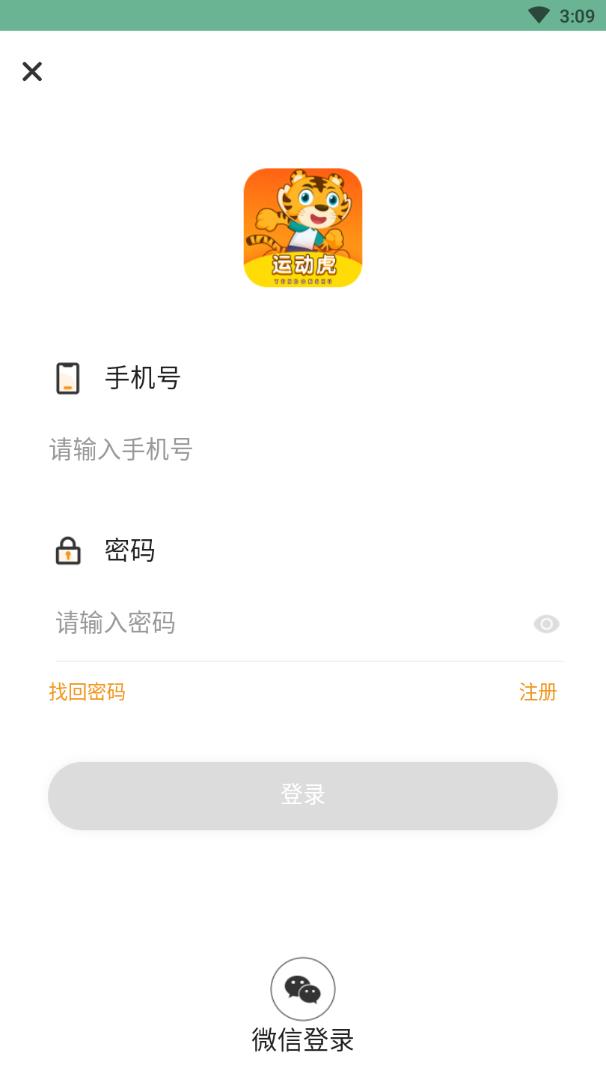
Task: Open the 找回密码 link
Action: pos(87,692)
